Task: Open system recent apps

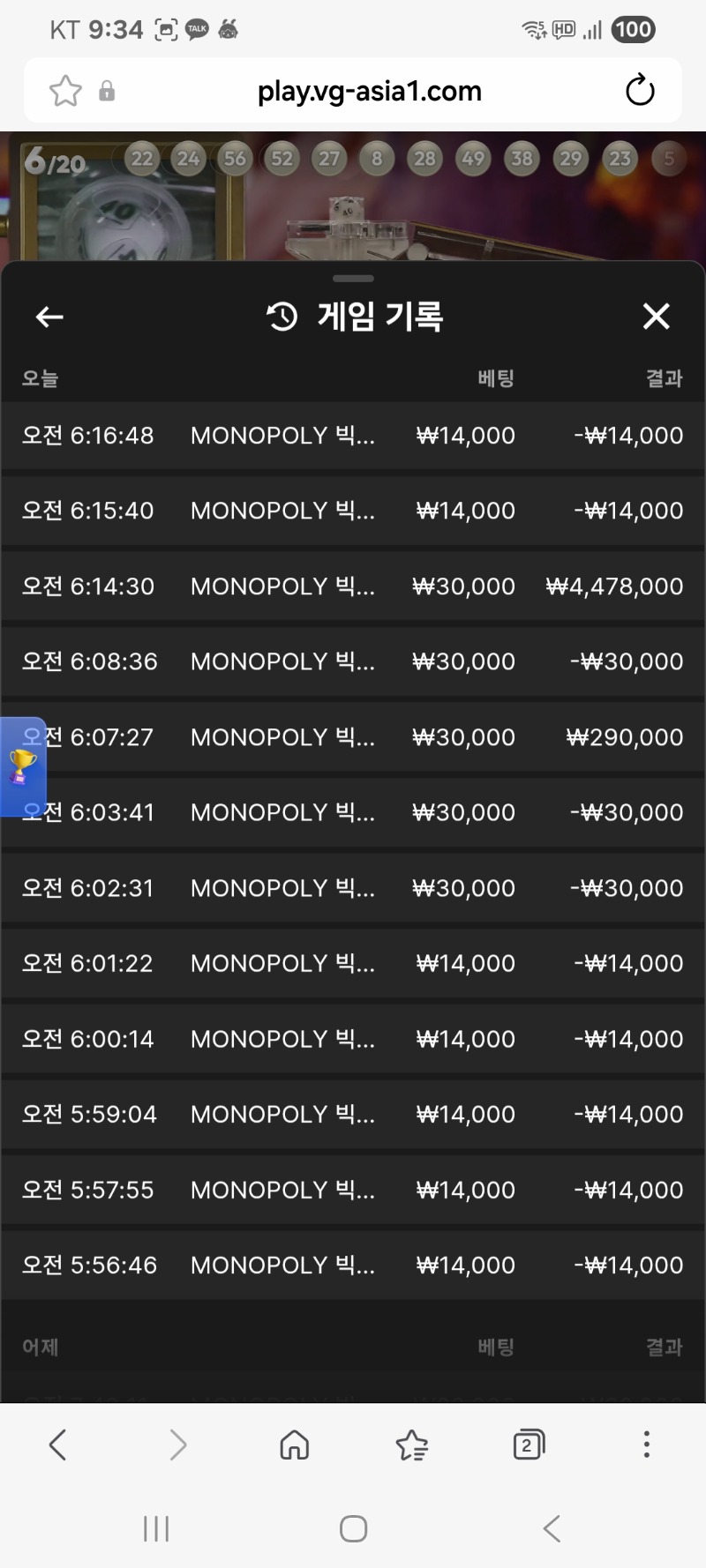Action: pos(156,1528)
